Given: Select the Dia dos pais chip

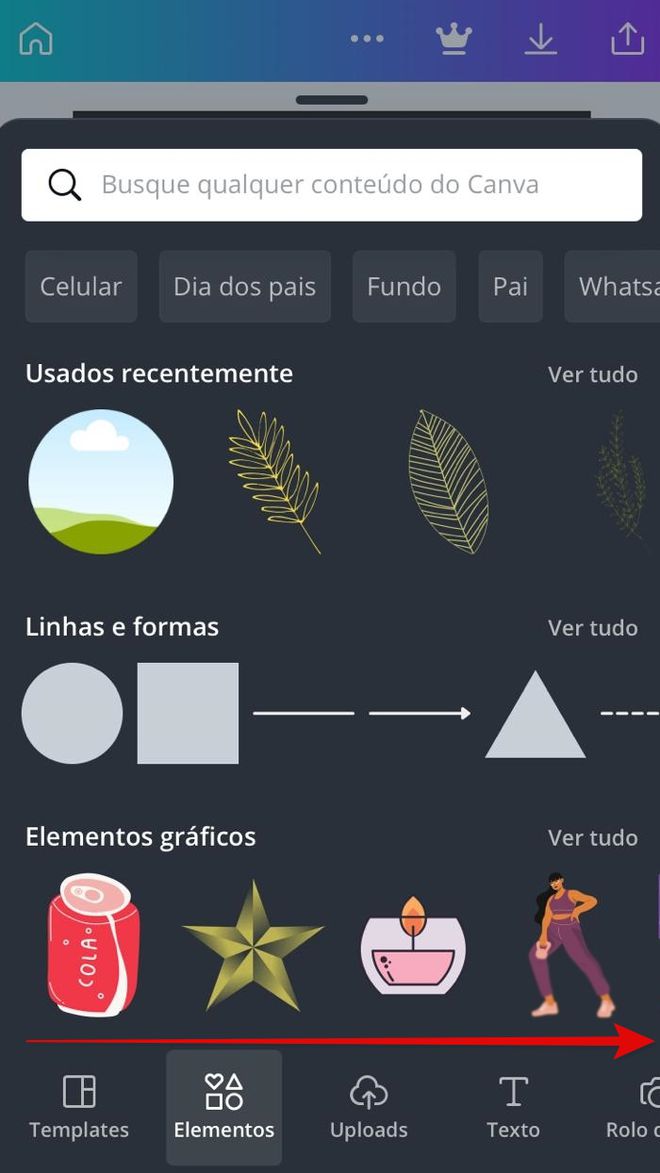Looking at the screenshot, I should coord(244,286).
